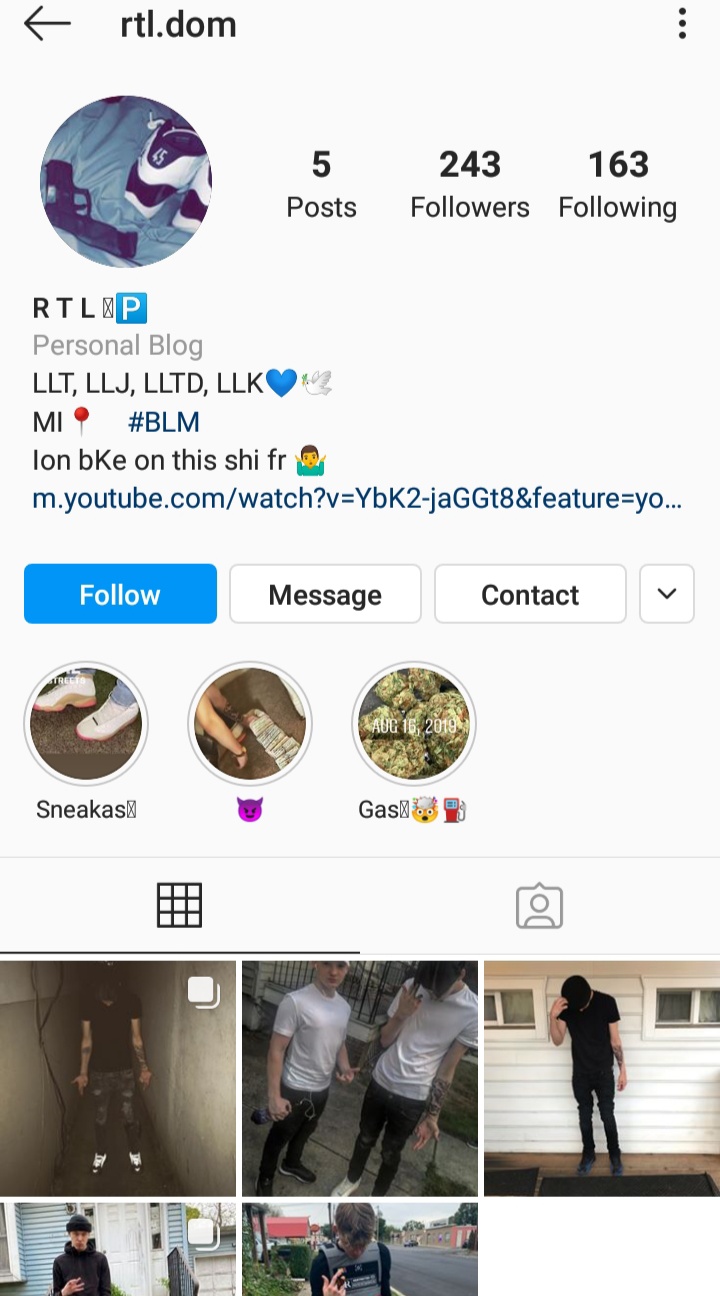Tap the #BLM hashtag
The image size is (720, 1296).
(164, 421)
